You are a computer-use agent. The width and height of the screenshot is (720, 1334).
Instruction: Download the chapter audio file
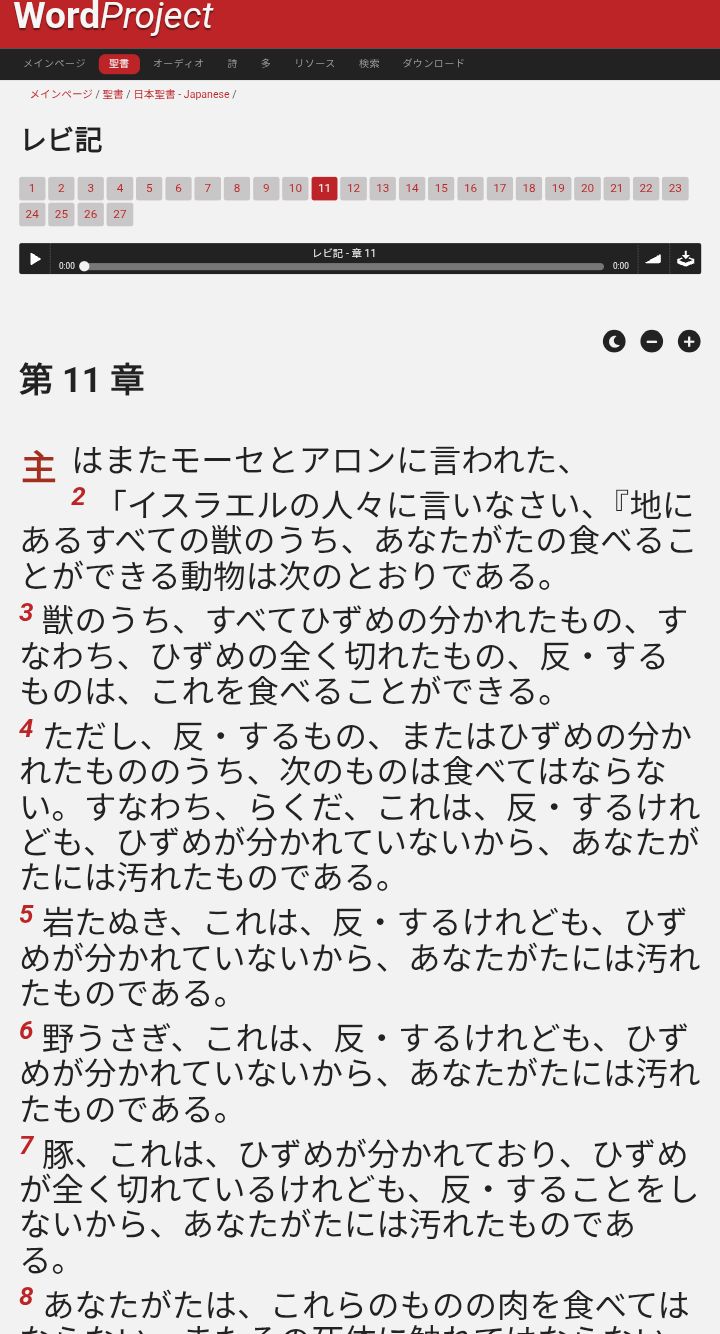(685, 259)
